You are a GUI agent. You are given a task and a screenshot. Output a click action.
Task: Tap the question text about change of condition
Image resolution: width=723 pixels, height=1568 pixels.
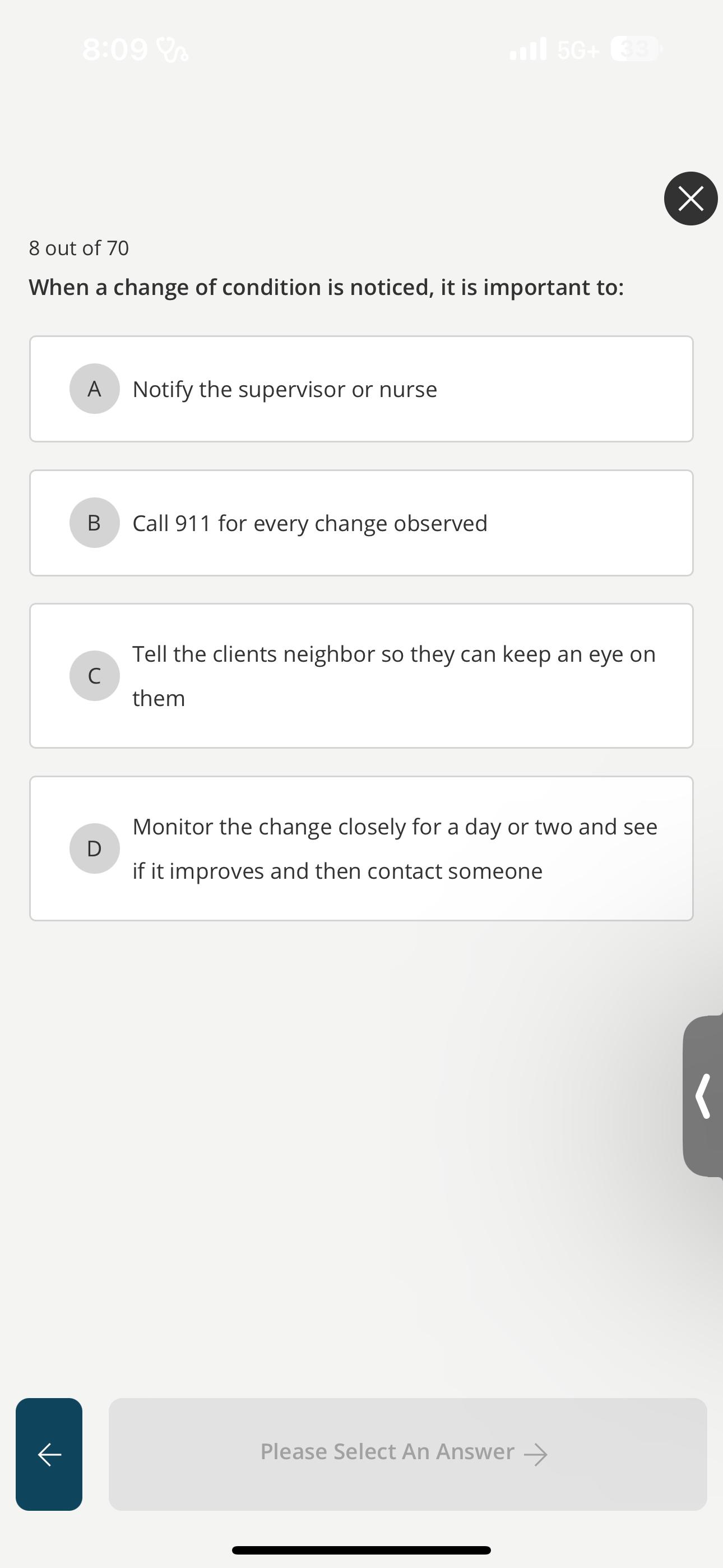tap(326, 287)
